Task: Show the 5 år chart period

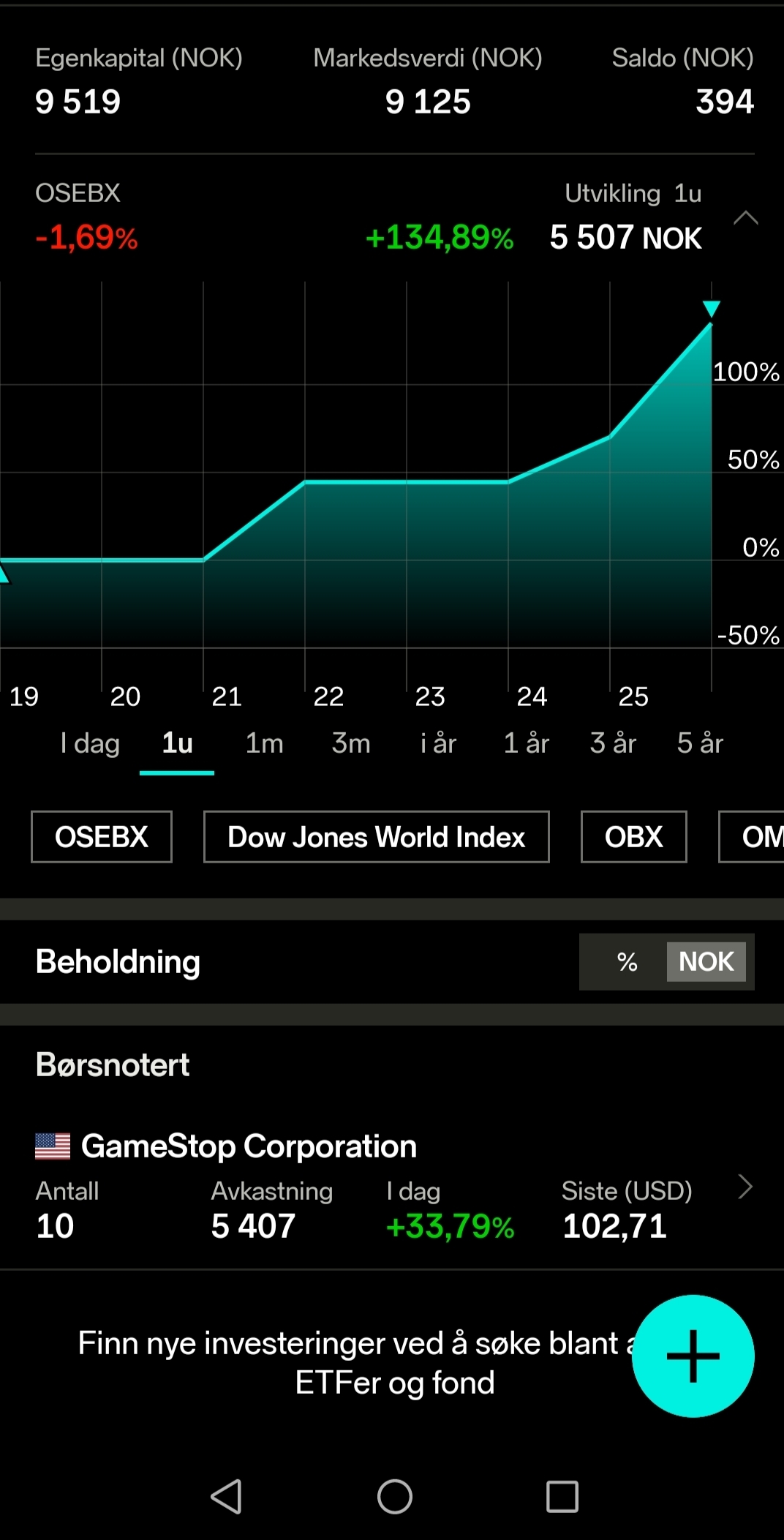Action: [700, 743]
